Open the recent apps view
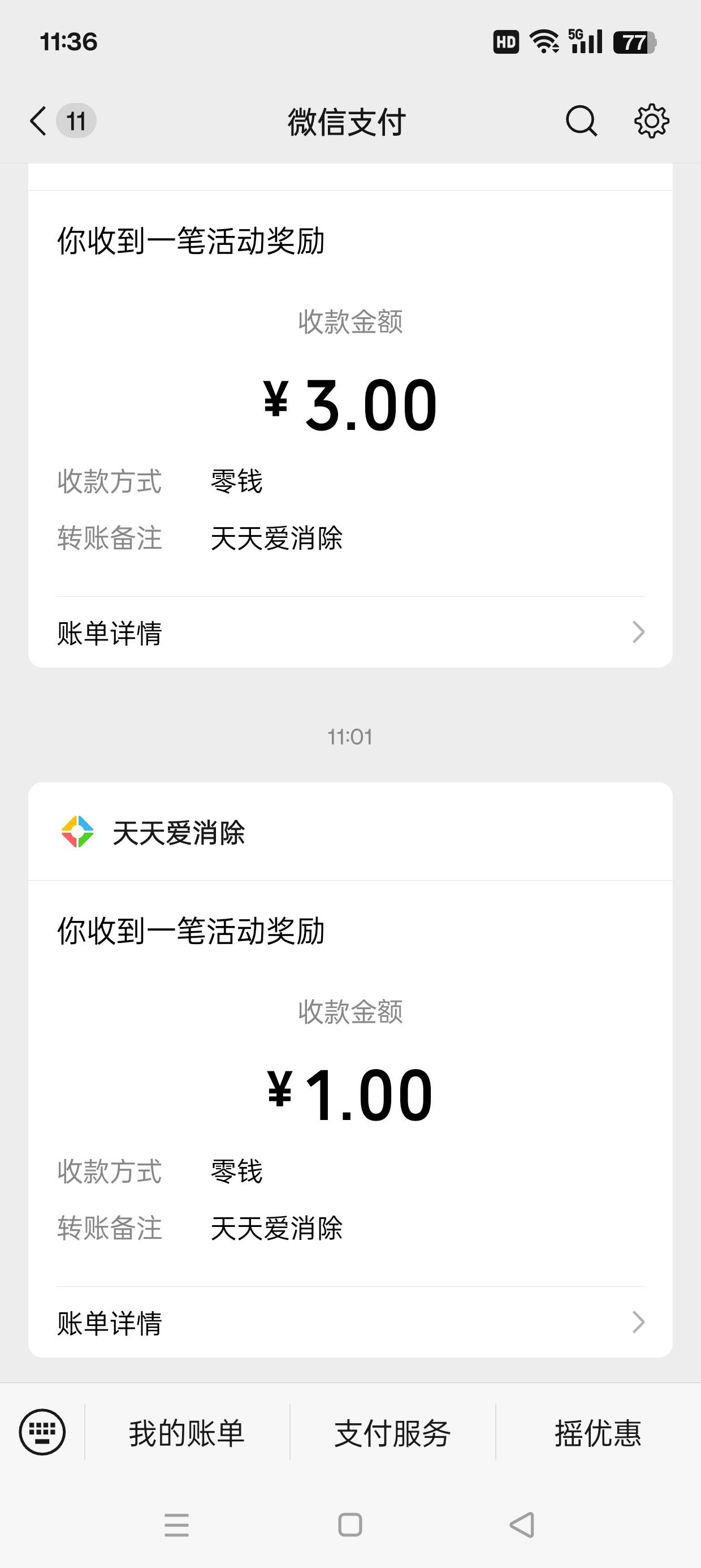The image size is (701, 1568). (176, 1525)
